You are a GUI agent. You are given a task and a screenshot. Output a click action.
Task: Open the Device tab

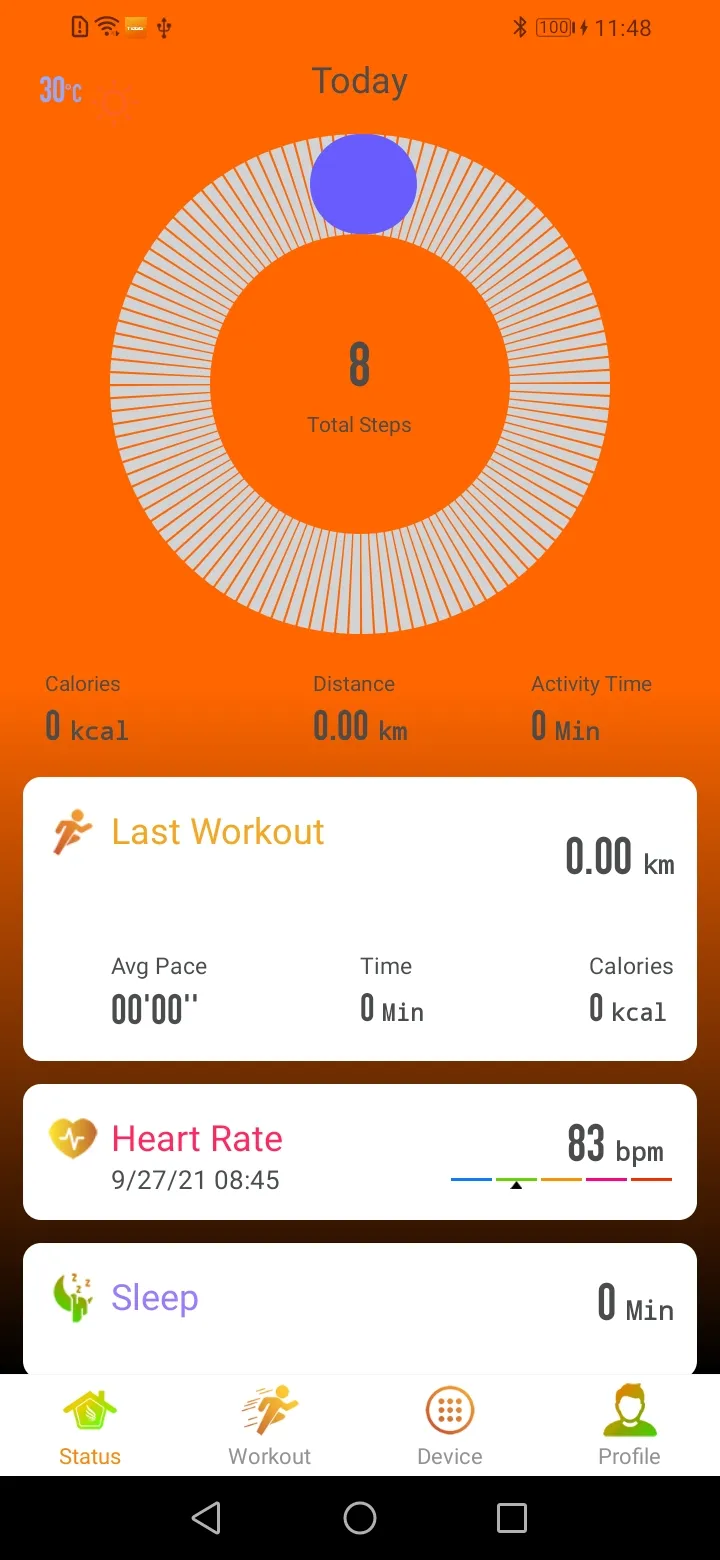pos(450,1425)
